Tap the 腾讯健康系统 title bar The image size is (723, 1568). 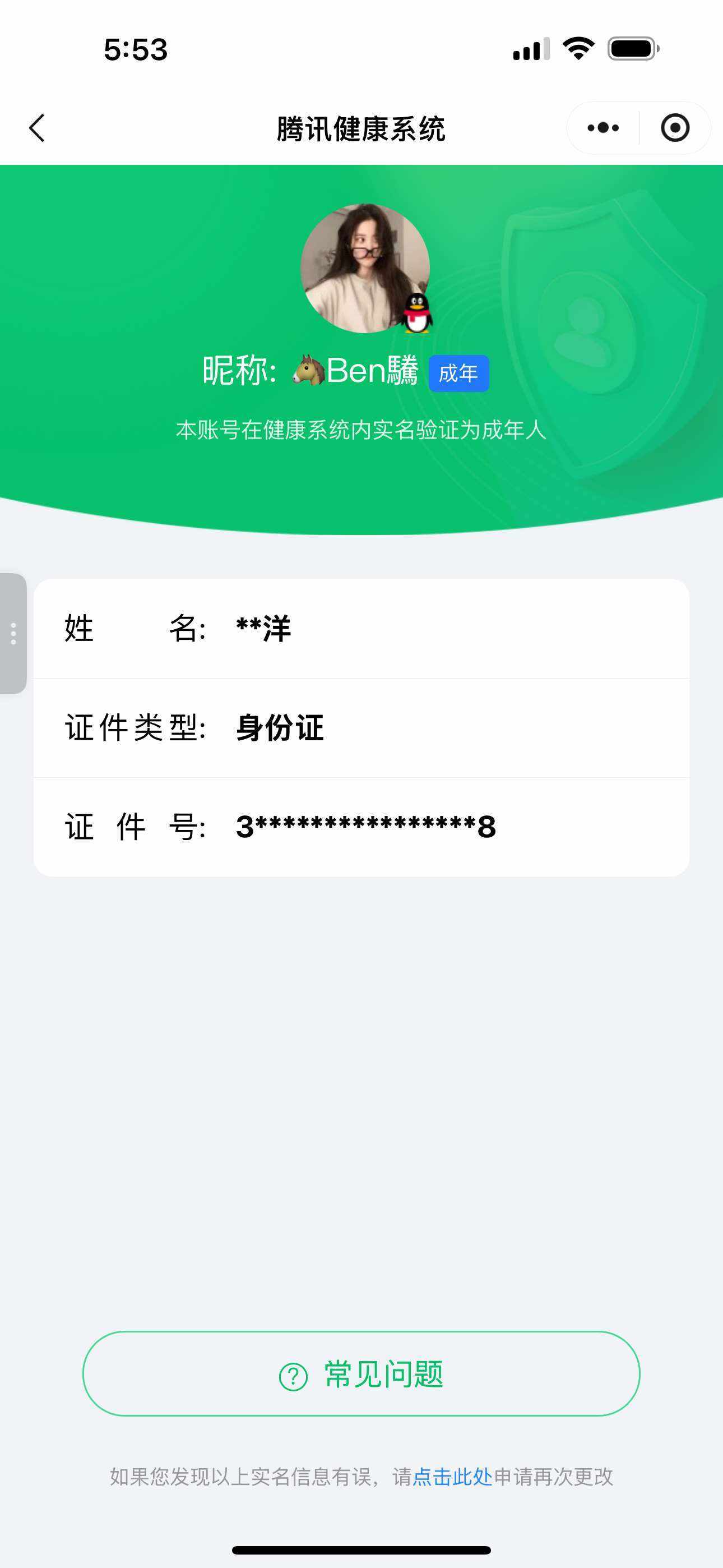click(361, 128)
